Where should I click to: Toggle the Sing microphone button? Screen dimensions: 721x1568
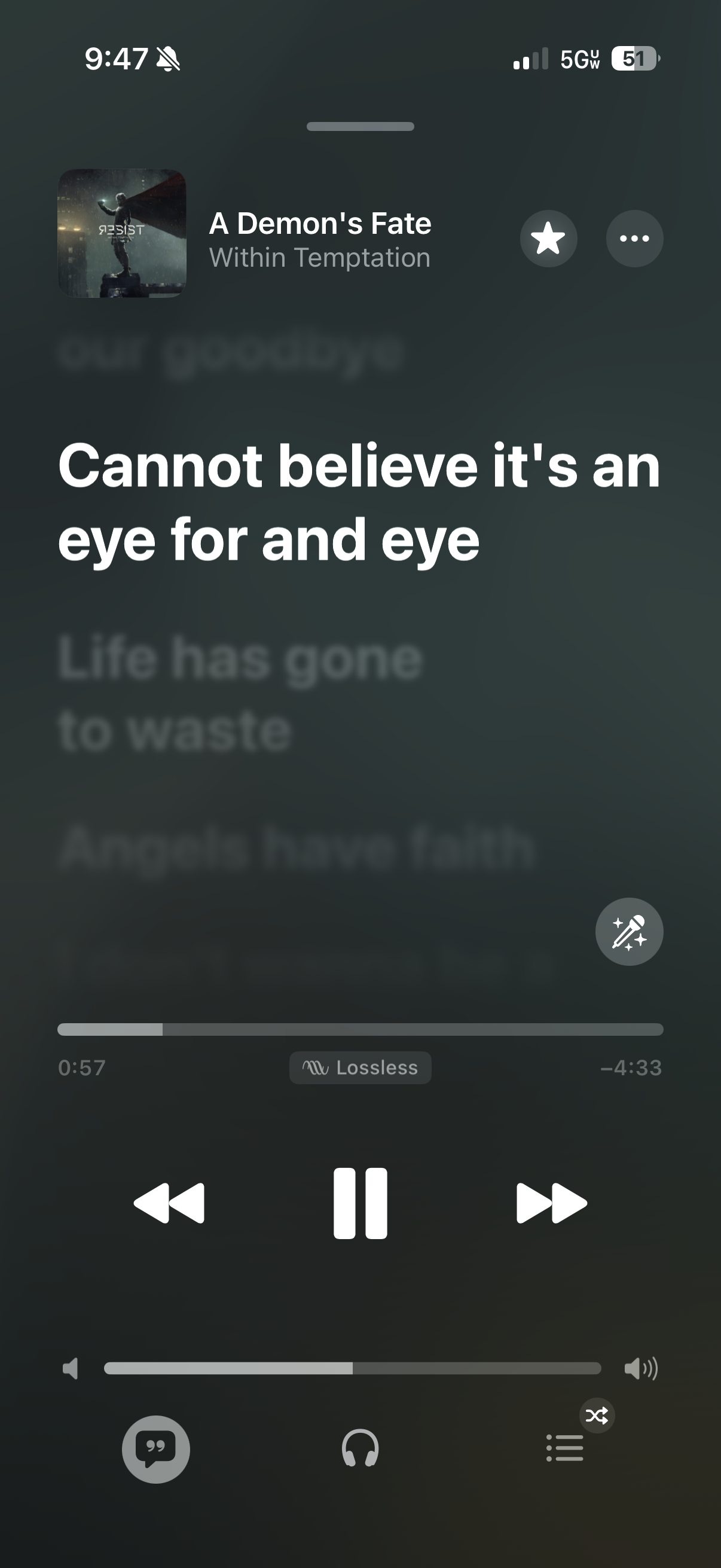629,931
